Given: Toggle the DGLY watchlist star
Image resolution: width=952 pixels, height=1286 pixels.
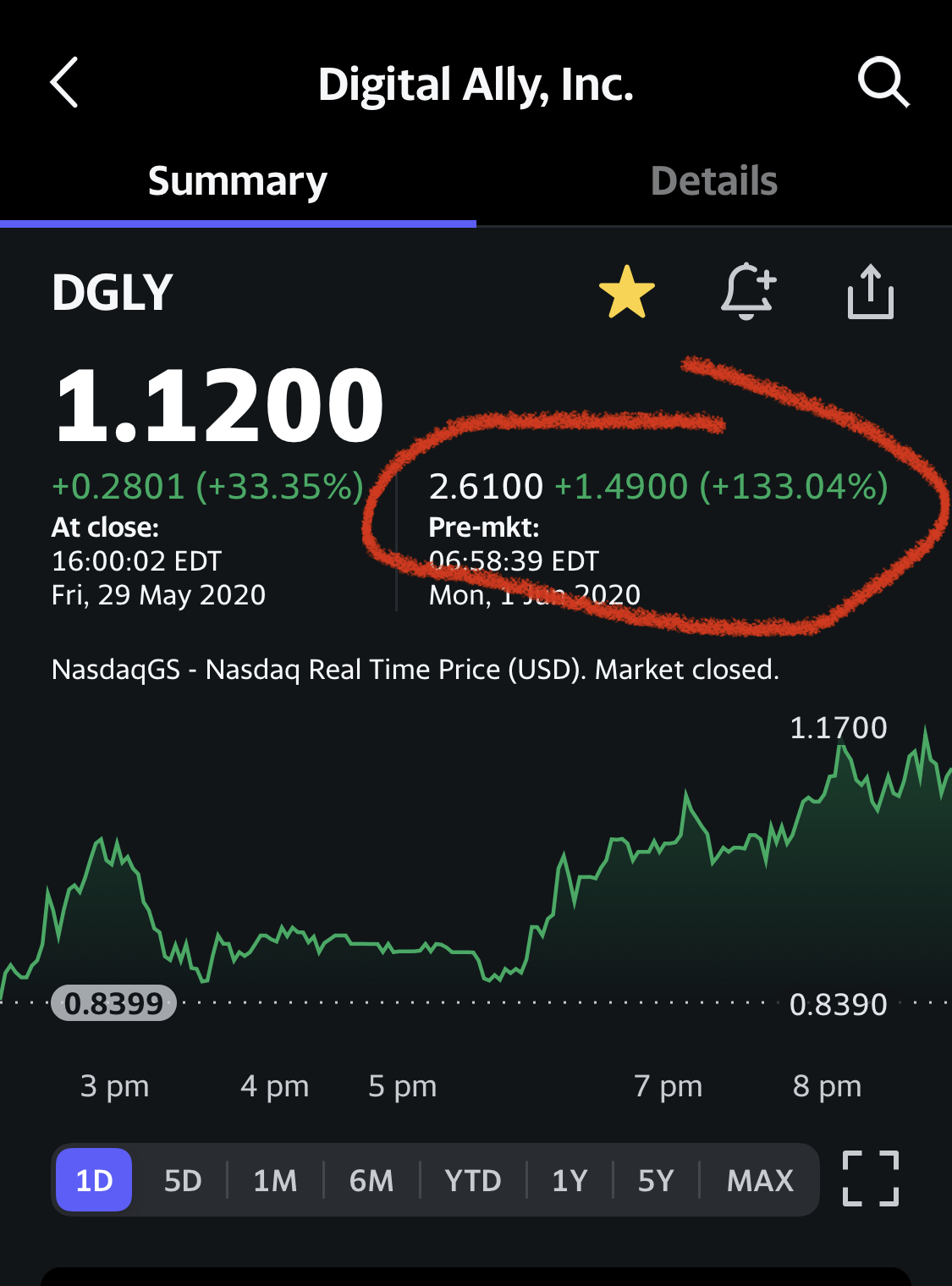Looking at the screenshot, I should pos(626,292).
